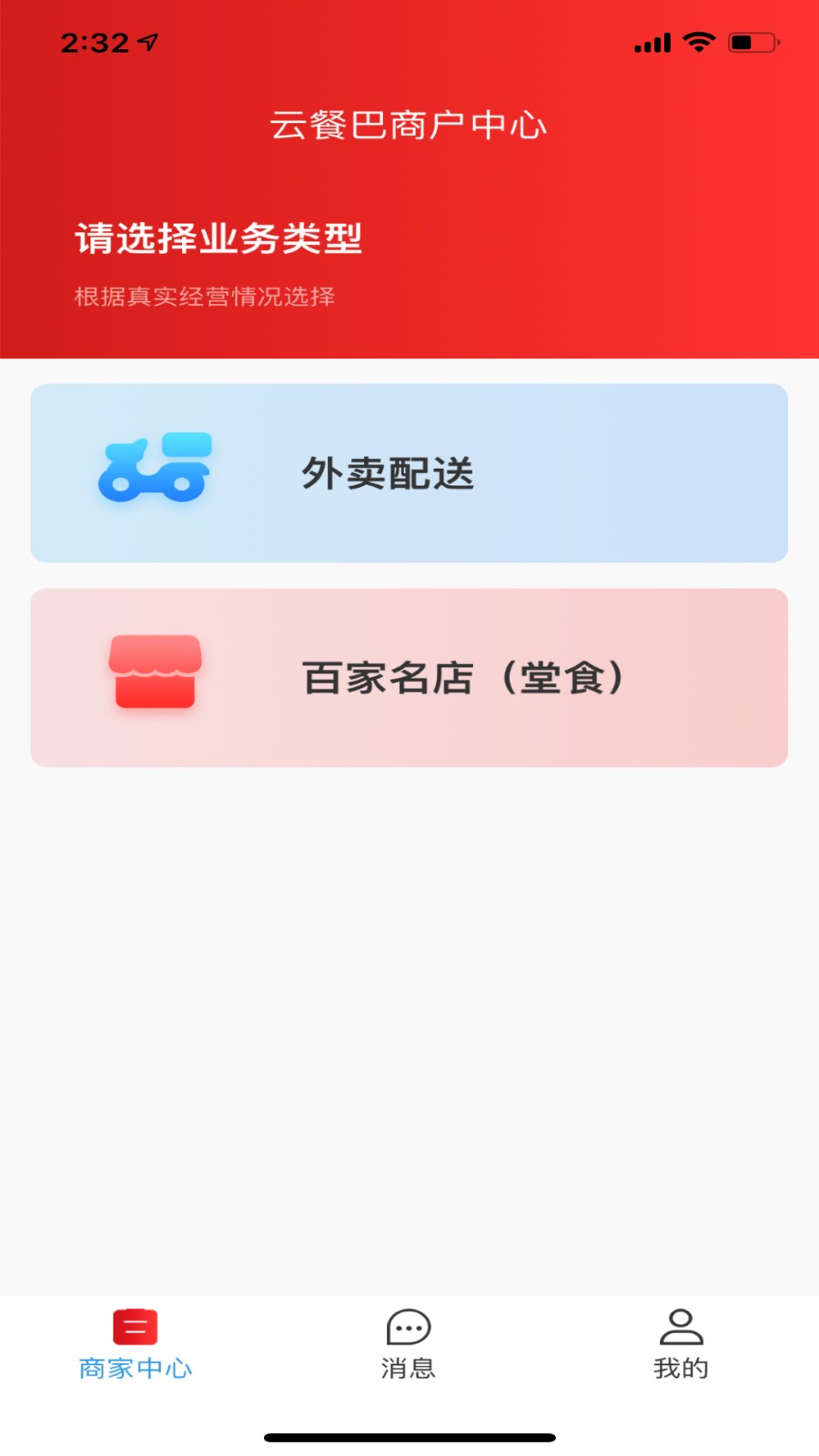Screen dimensions: 819x1456
Task: Click the 根据真实经营情况选择 hint text
Action: click(205, 295)
